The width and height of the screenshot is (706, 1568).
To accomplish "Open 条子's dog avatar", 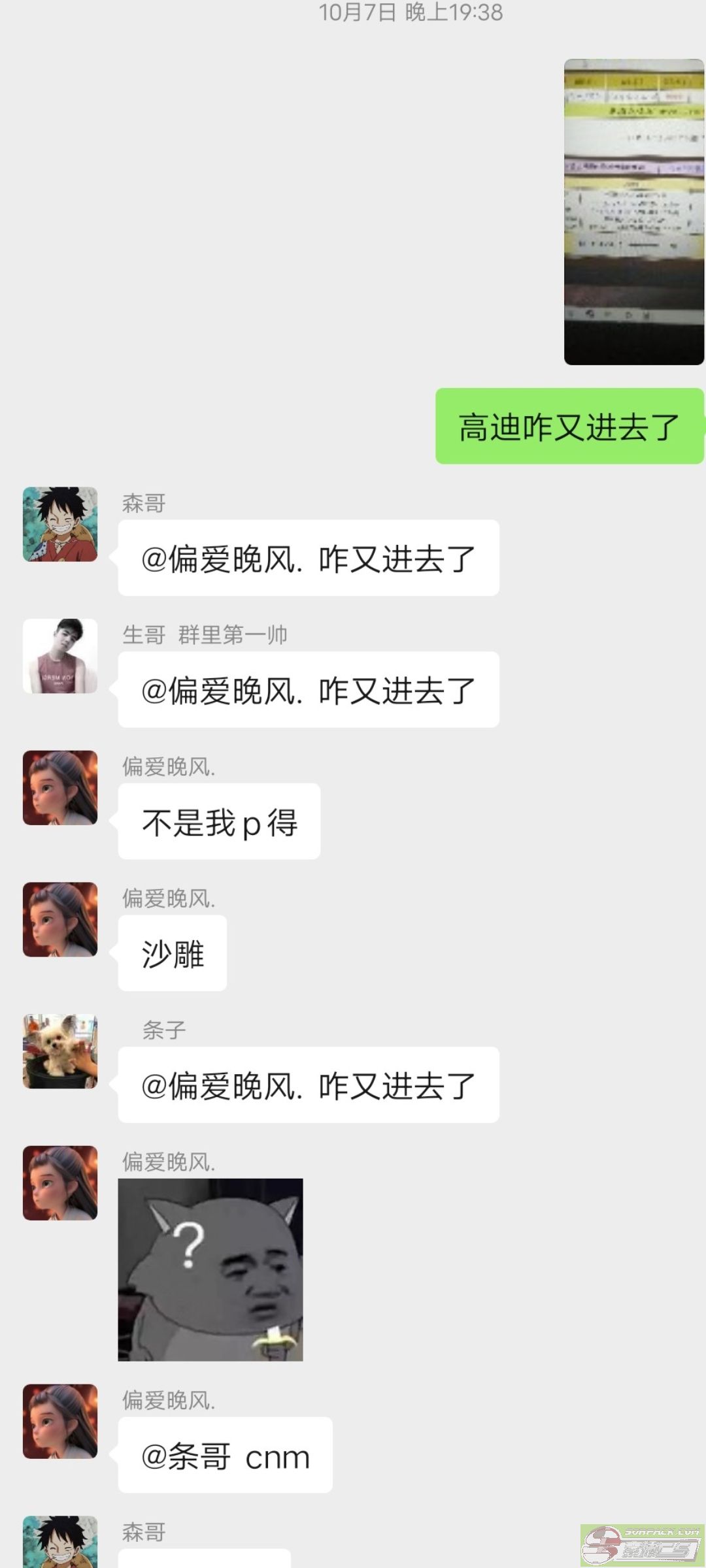I will pos(60,1051).
